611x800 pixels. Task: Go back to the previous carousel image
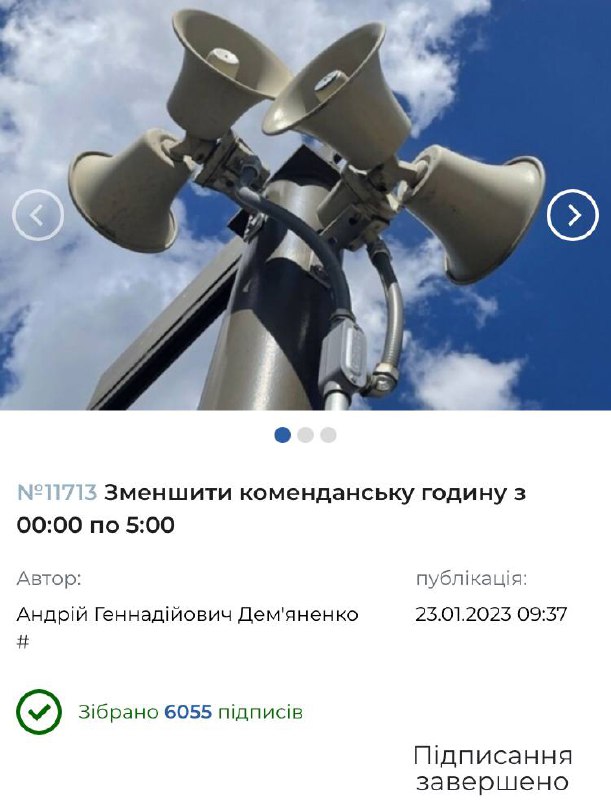tap(38, 215)
